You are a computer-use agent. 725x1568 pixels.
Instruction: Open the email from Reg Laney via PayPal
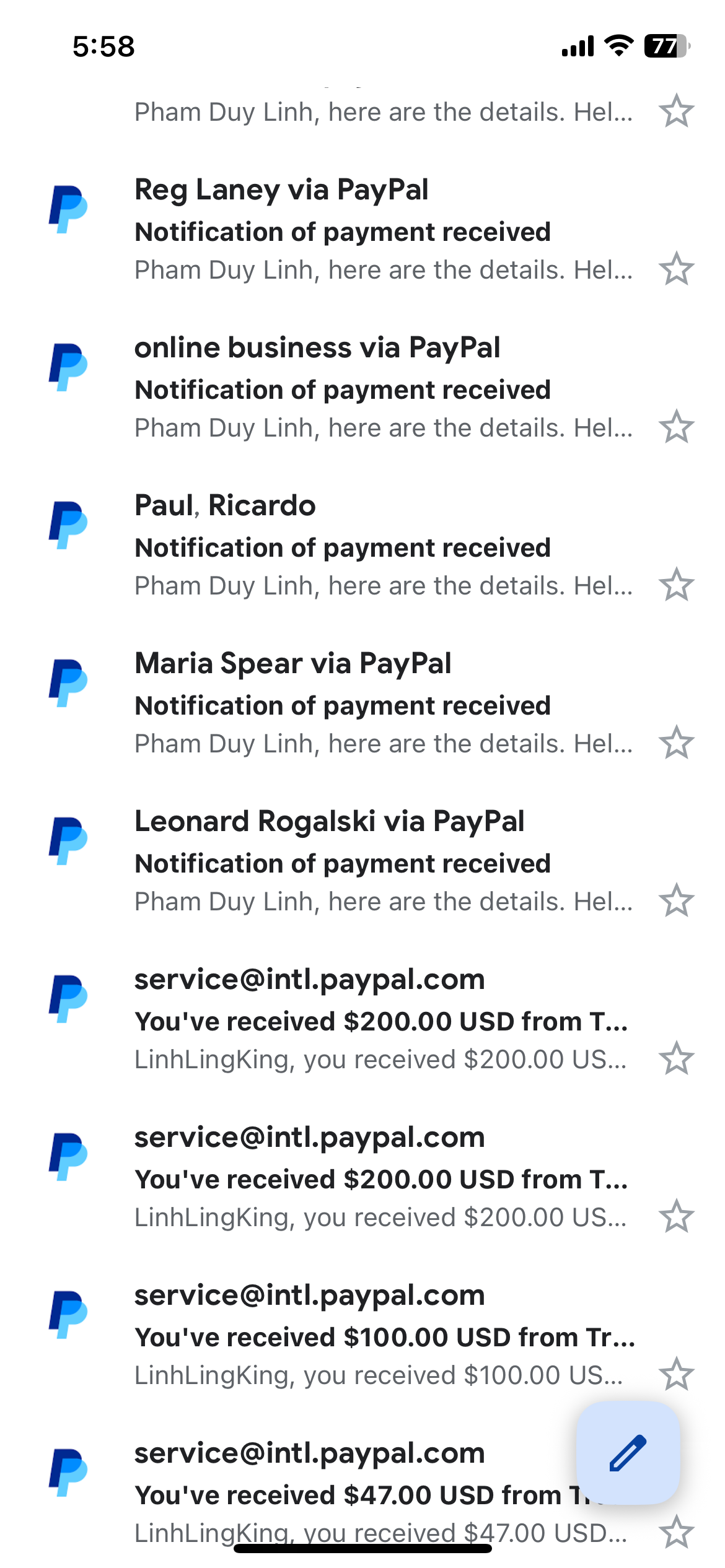362,230
